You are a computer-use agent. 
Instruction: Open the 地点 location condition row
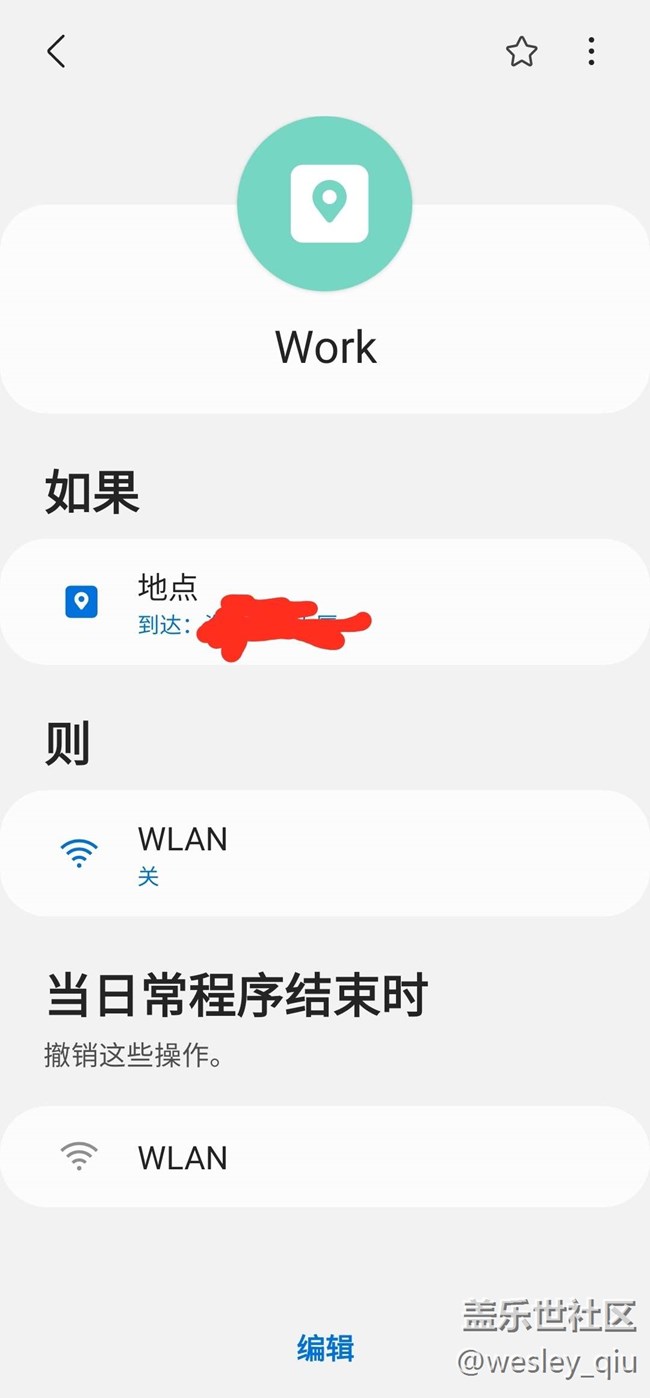point(325,602)
